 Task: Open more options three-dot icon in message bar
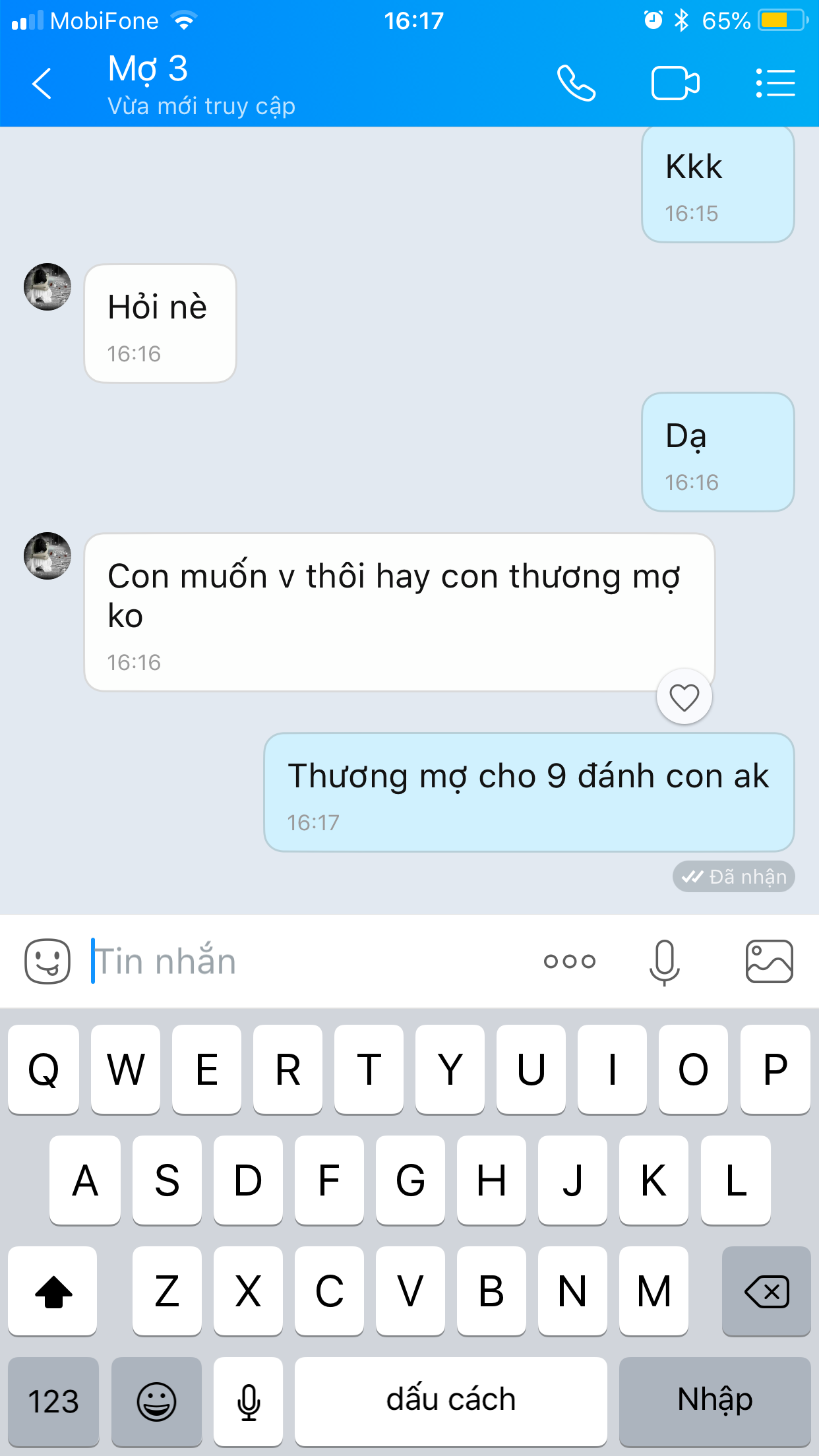click(x=570, y=961)
